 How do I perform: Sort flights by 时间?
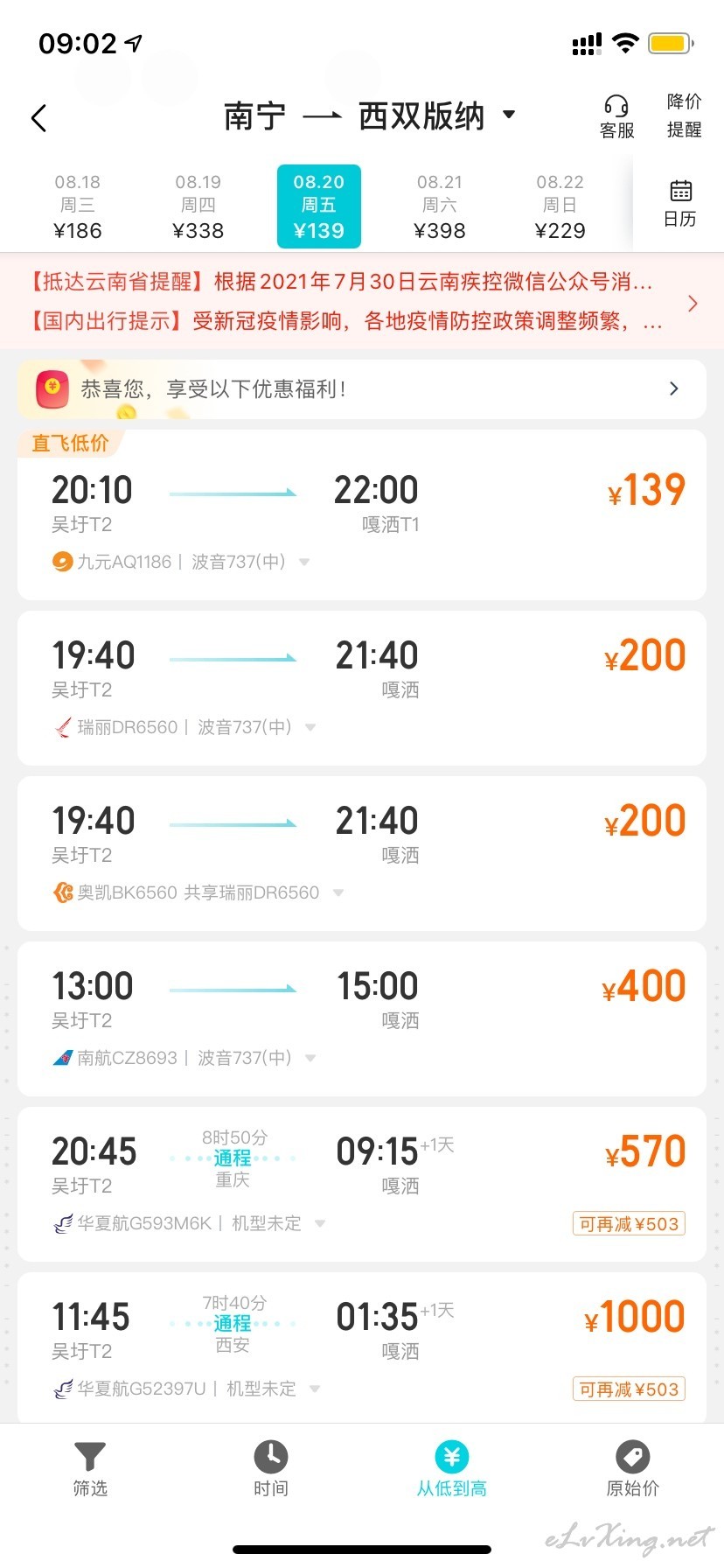coord(271,1469)
